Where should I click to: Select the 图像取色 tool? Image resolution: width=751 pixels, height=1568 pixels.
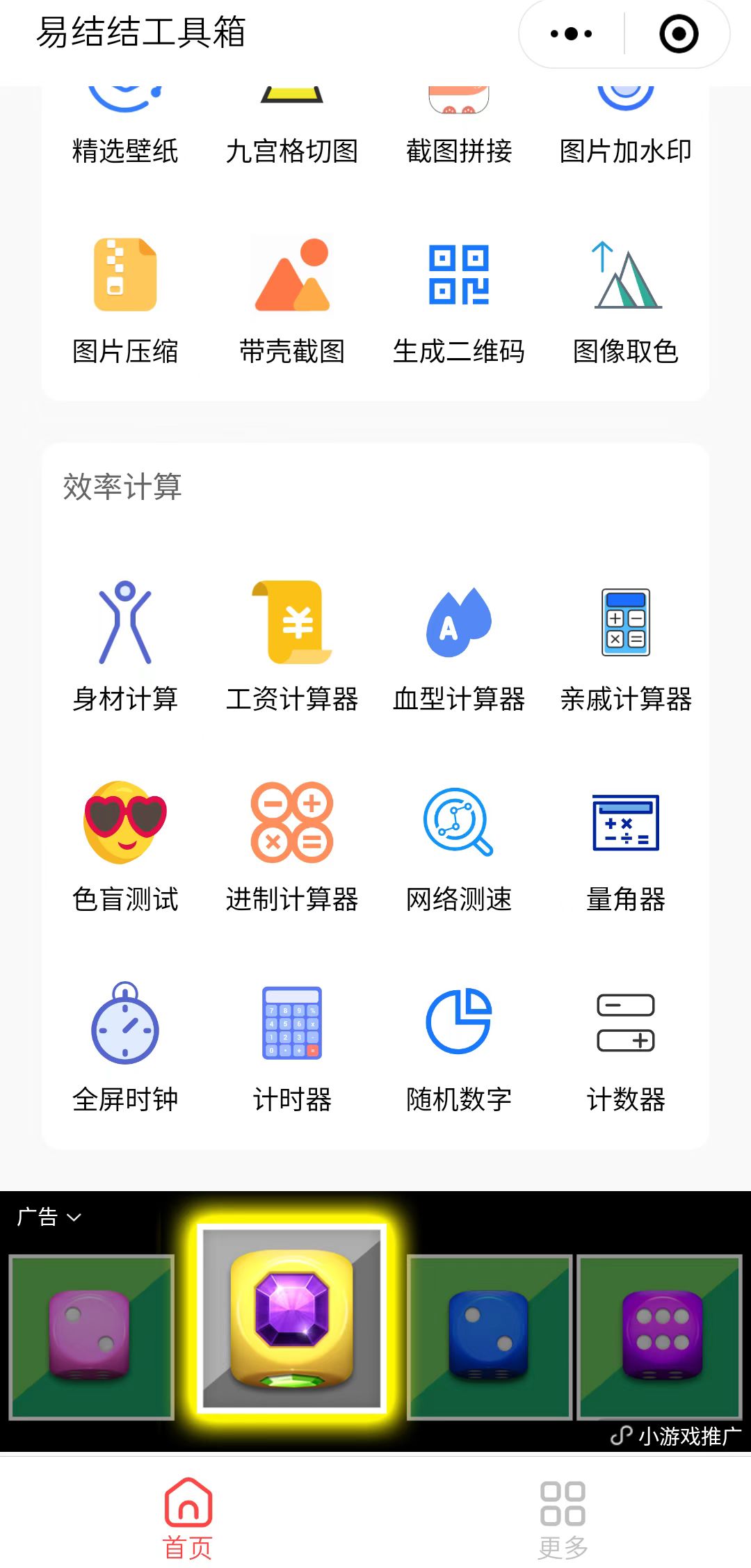pyautogui.click(x=626, y=300)
